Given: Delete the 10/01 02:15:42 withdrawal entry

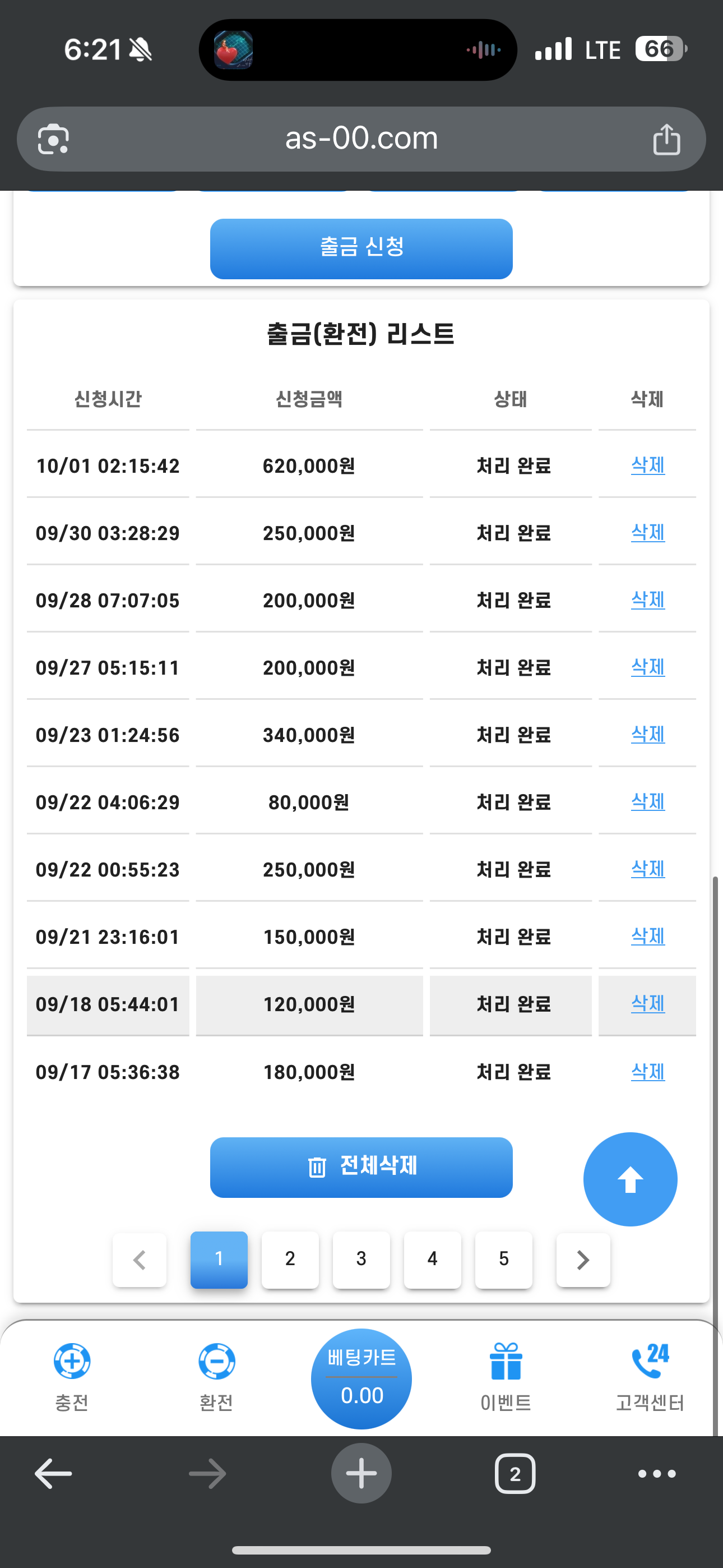Looking at the screenshot, I should 647,465.
